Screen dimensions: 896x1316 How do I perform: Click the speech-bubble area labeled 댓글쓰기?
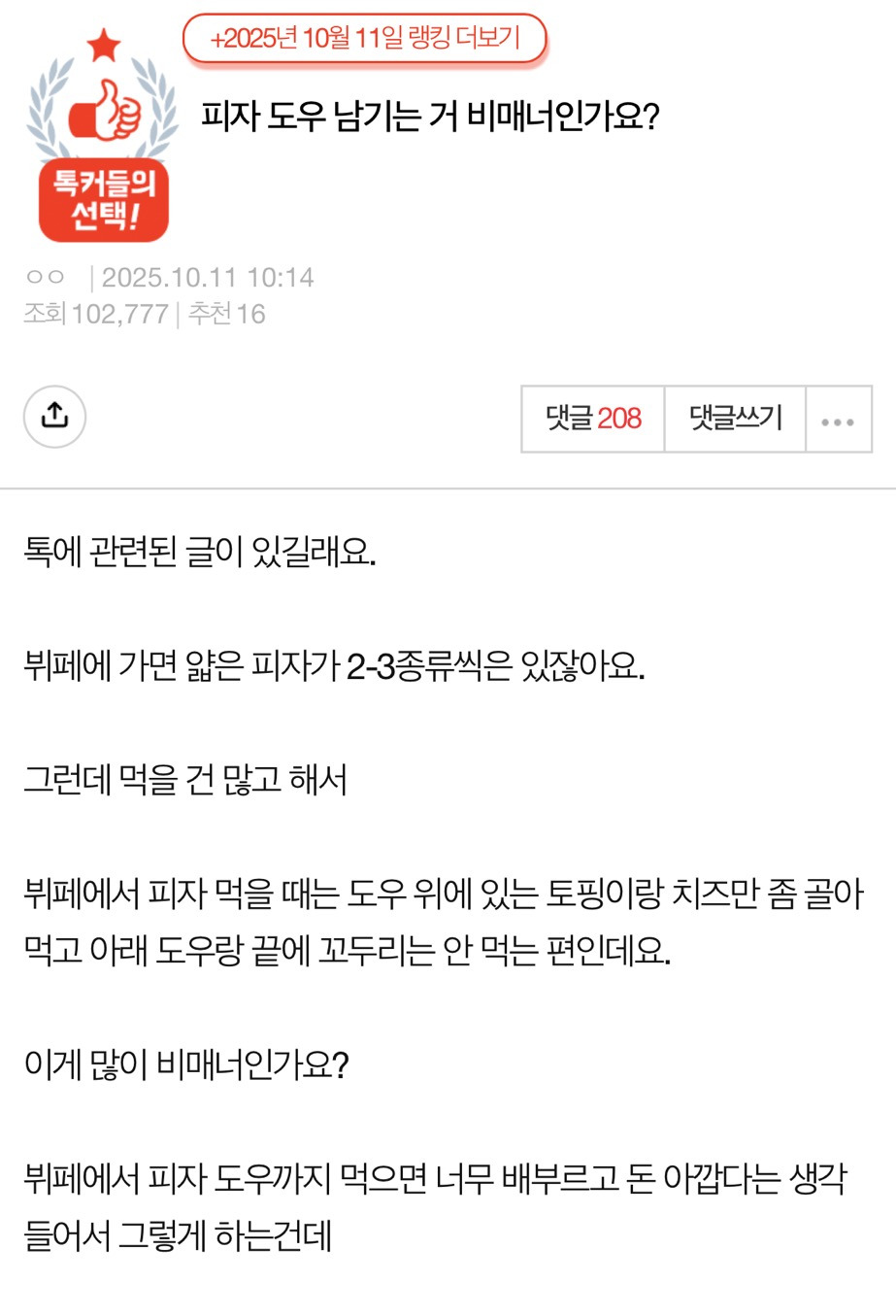734,418
